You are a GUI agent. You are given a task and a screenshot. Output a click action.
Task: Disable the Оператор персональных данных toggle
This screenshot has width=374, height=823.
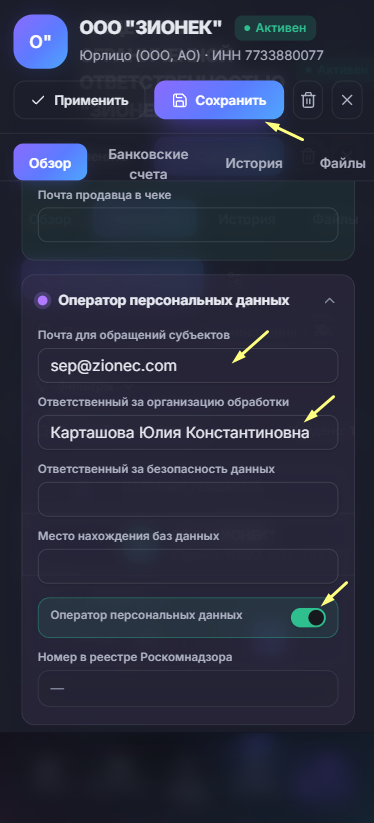pos(308,617)
